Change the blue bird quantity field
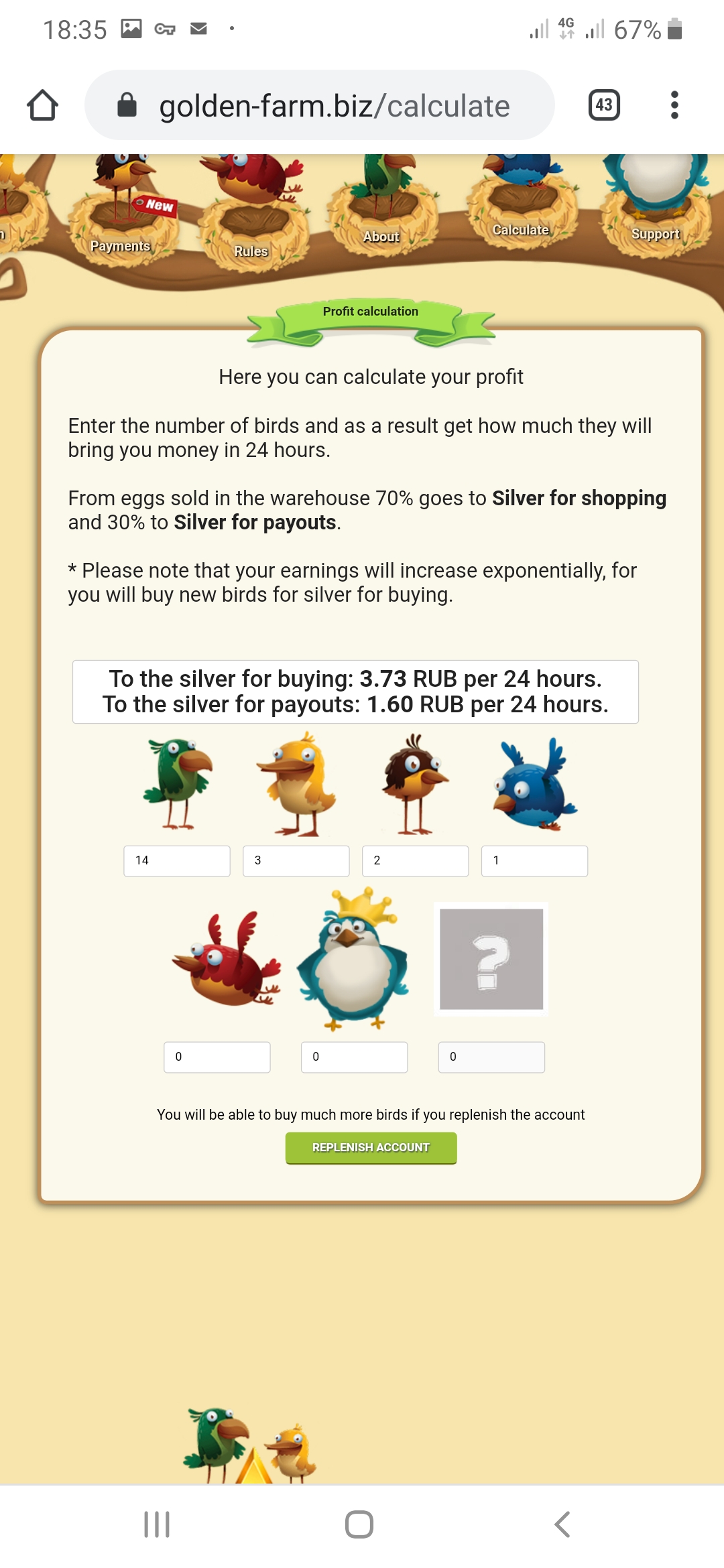Image resolution: width=724 pixels, height=1568 pixels. tap(534, 860)
